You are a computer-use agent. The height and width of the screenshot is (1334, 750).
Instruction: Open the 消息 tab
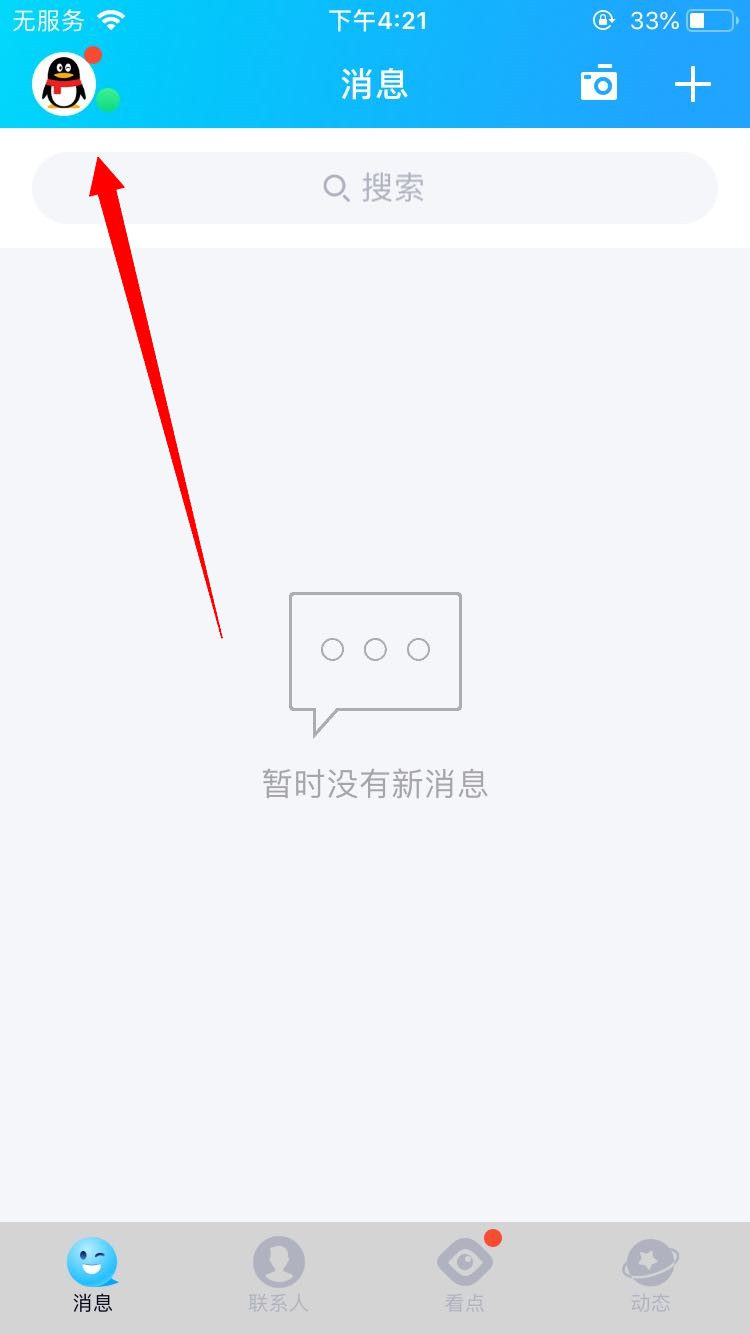92,1275
